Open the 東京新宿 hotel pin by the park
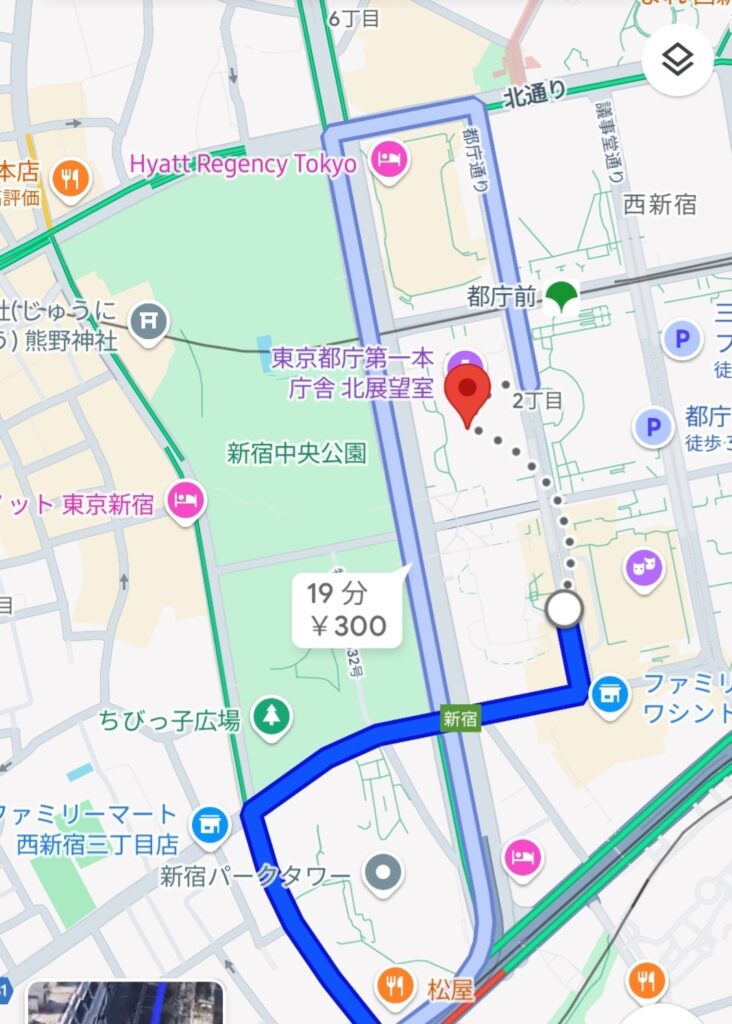 click(x=186, y=501)
